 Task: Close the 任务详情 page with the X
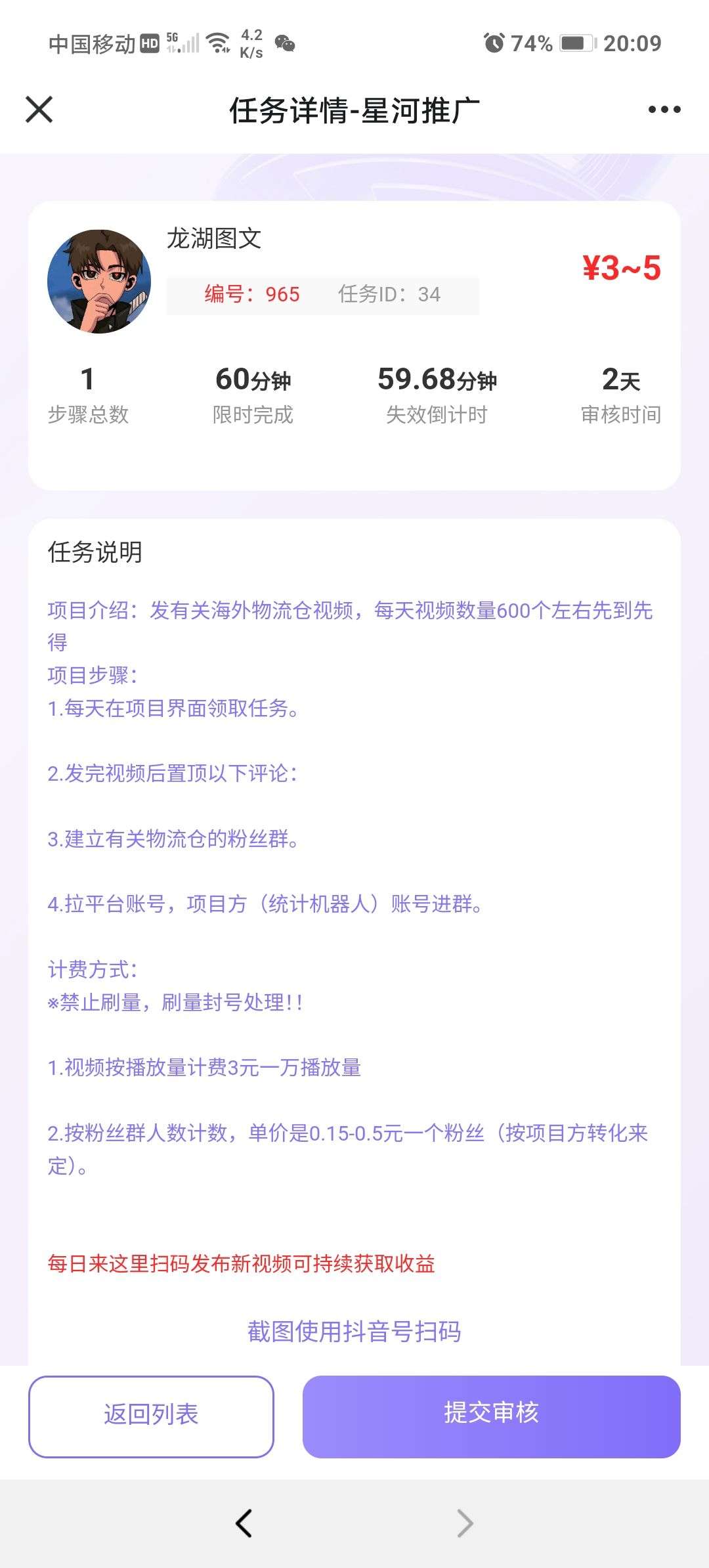pos(39,110)
